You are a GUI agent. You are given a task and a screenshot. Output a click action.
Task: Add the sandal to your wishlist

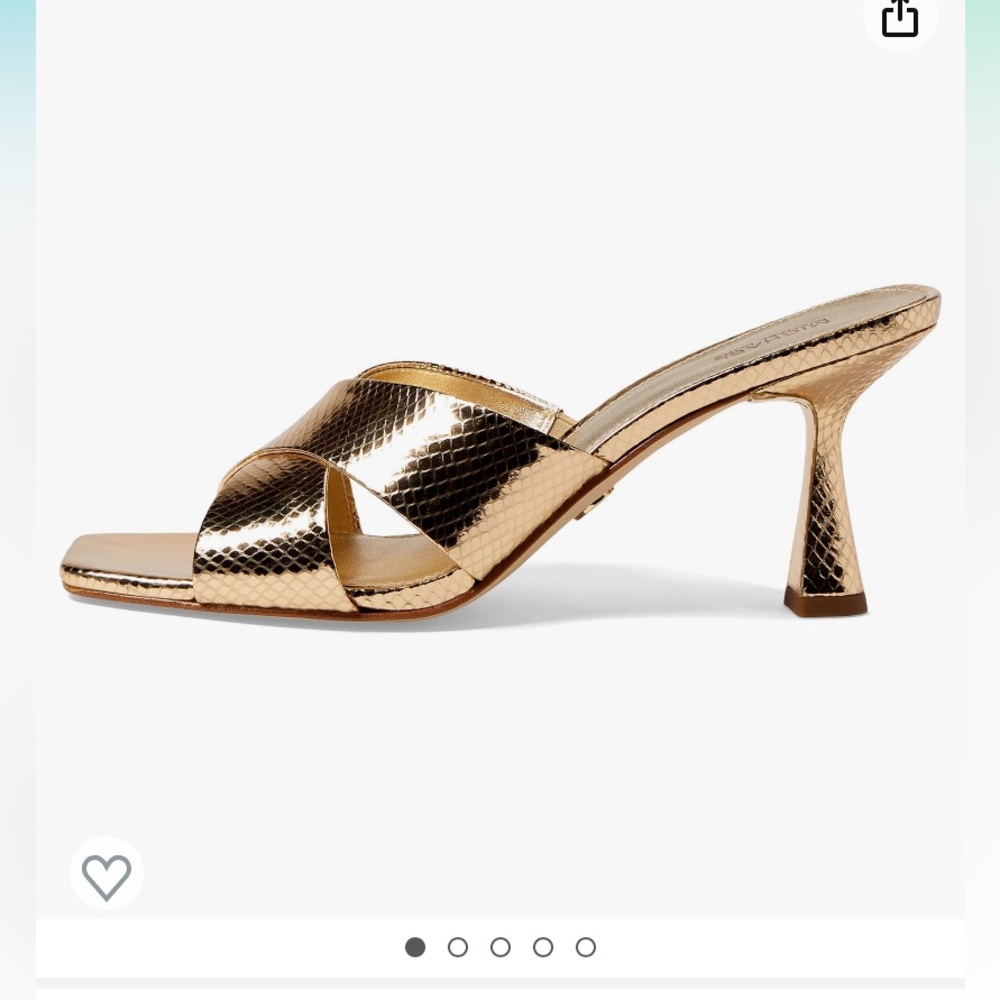click(x=107, y=875)
